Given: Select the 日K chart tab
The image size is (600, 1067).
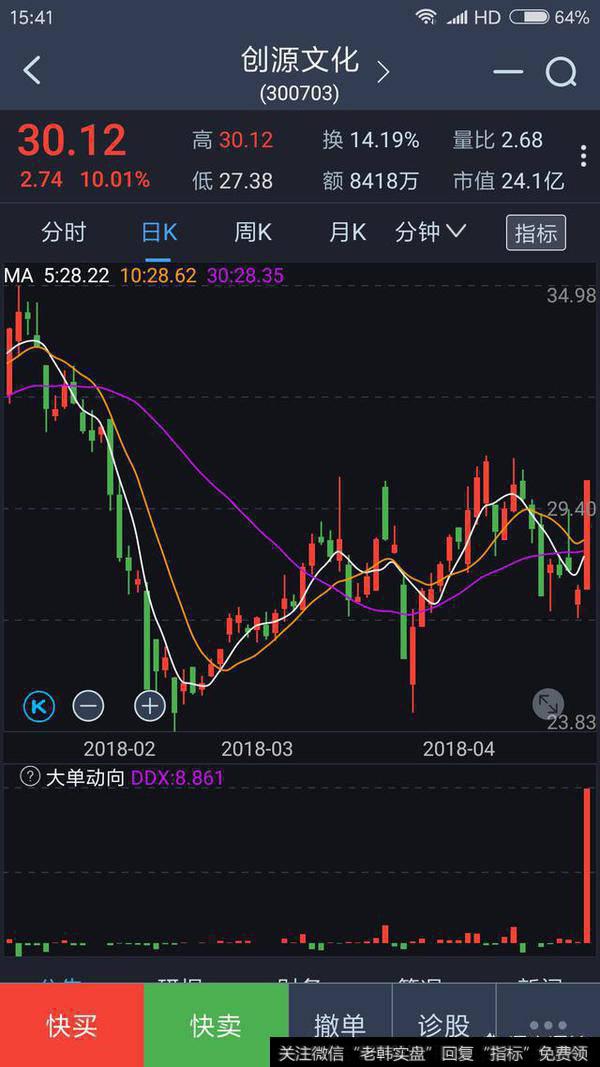Looking at the screenshot, I should click(159, 233).
